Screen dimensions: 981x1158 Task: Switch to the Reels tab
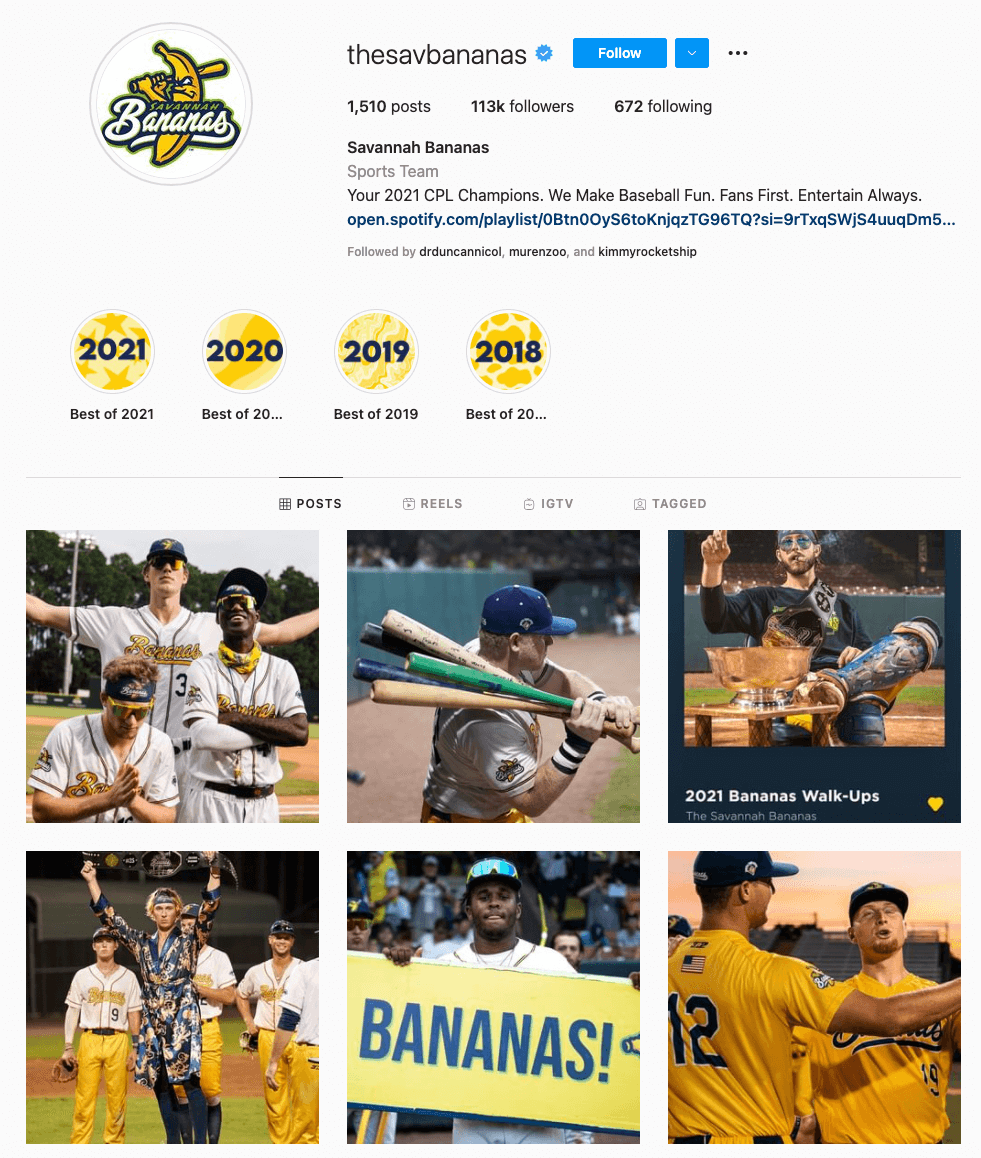pos(432,504)
